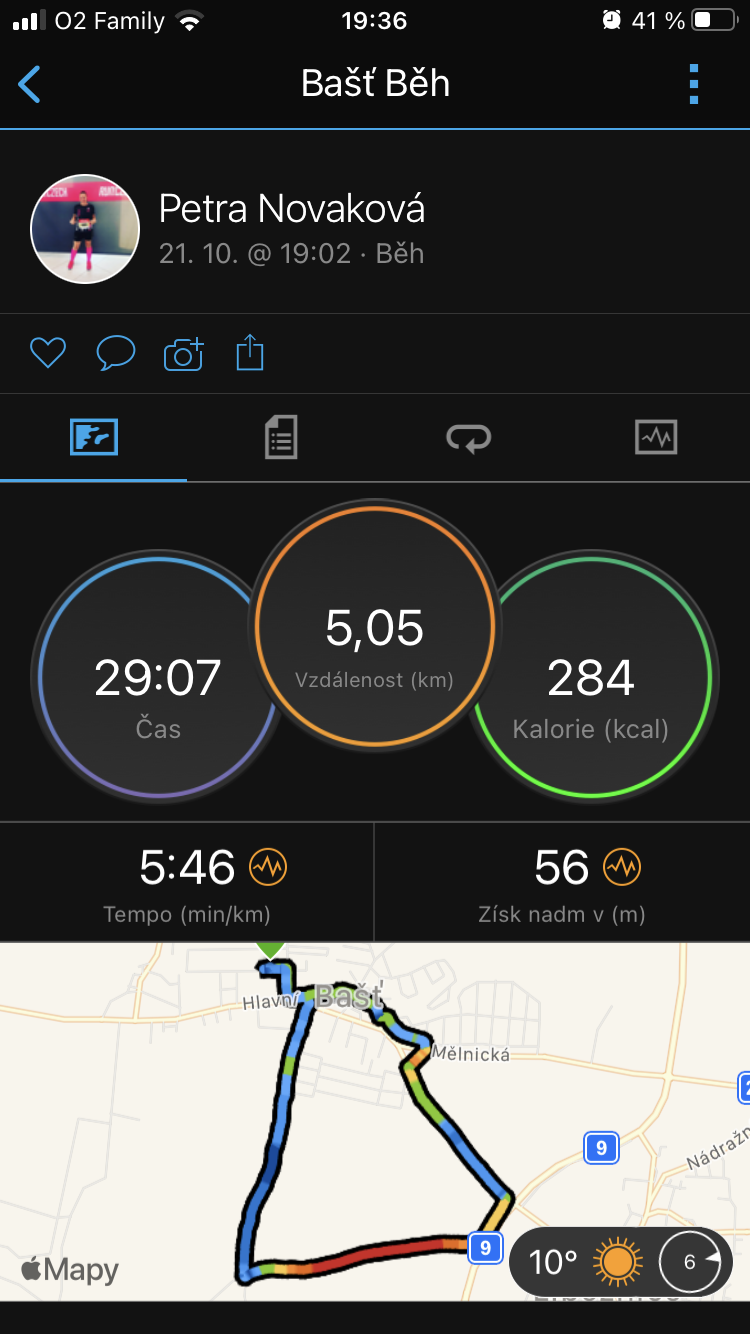Open the three-dot overflow menu
Viewport: 750px width, 1334px height.
coord(694,84)
